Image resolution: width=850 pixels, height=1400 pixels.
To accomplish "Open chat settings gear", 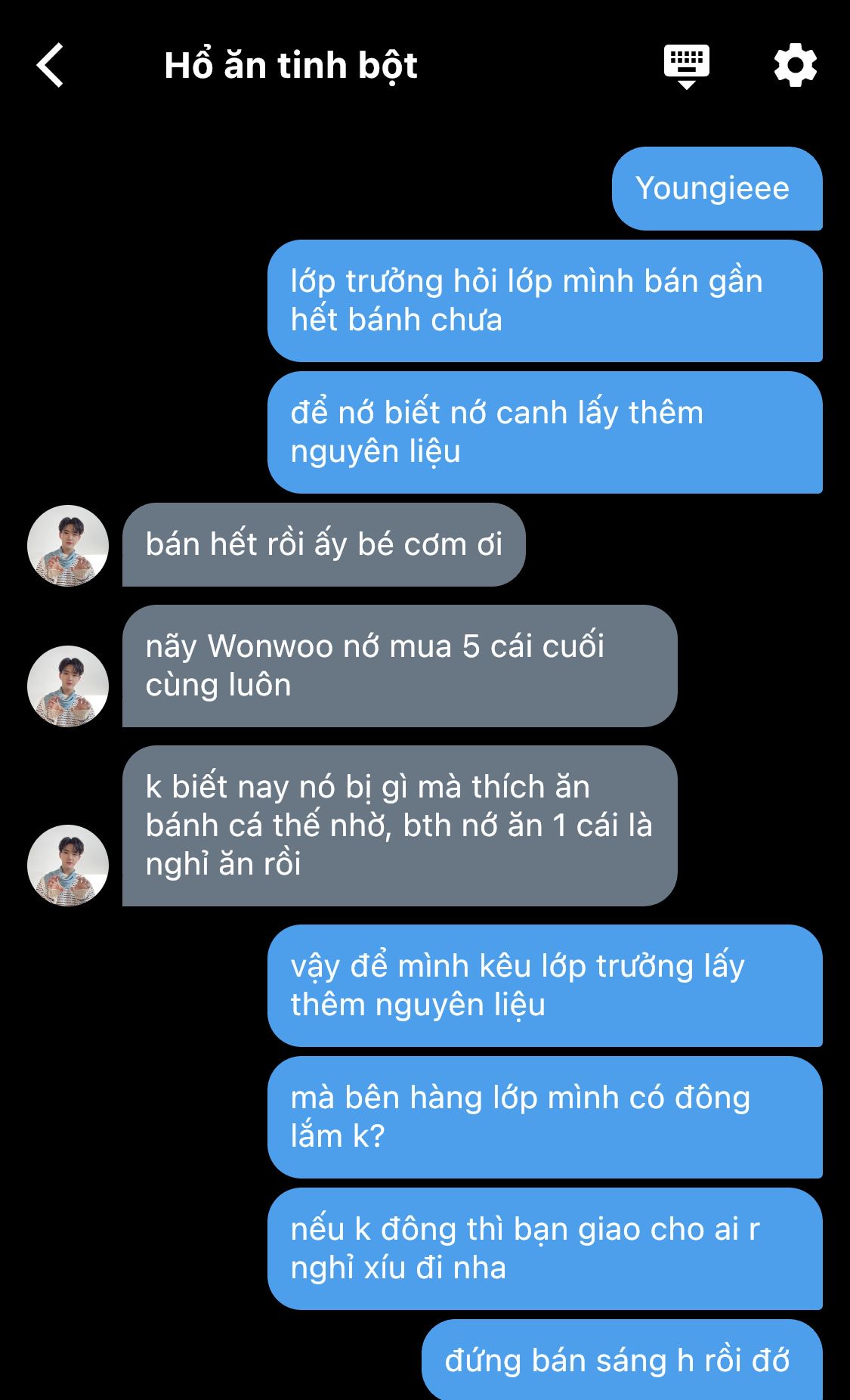I will (795, 66).
